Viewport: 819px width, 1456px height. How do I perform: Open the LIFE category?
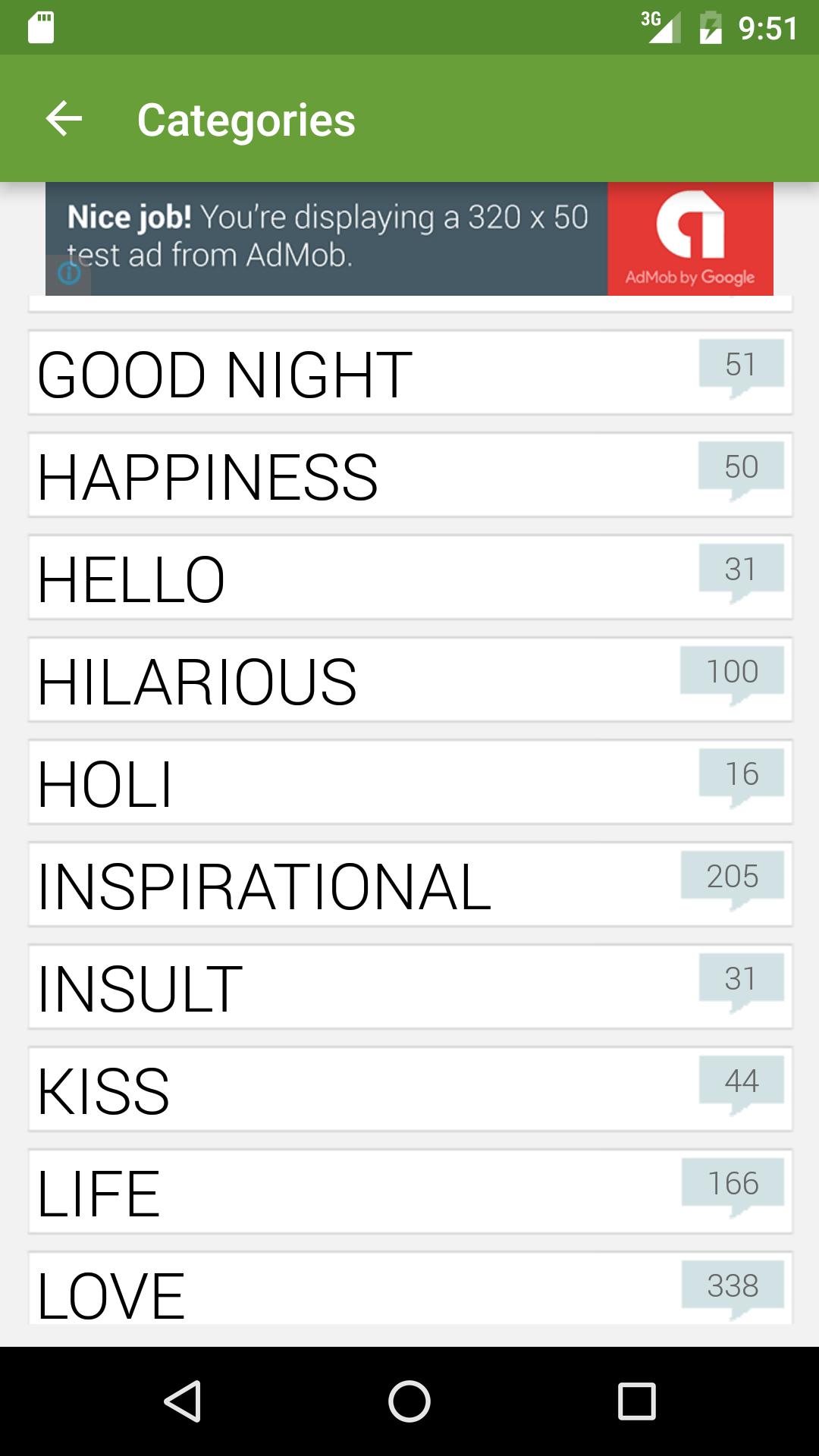tap(409, 1192)
